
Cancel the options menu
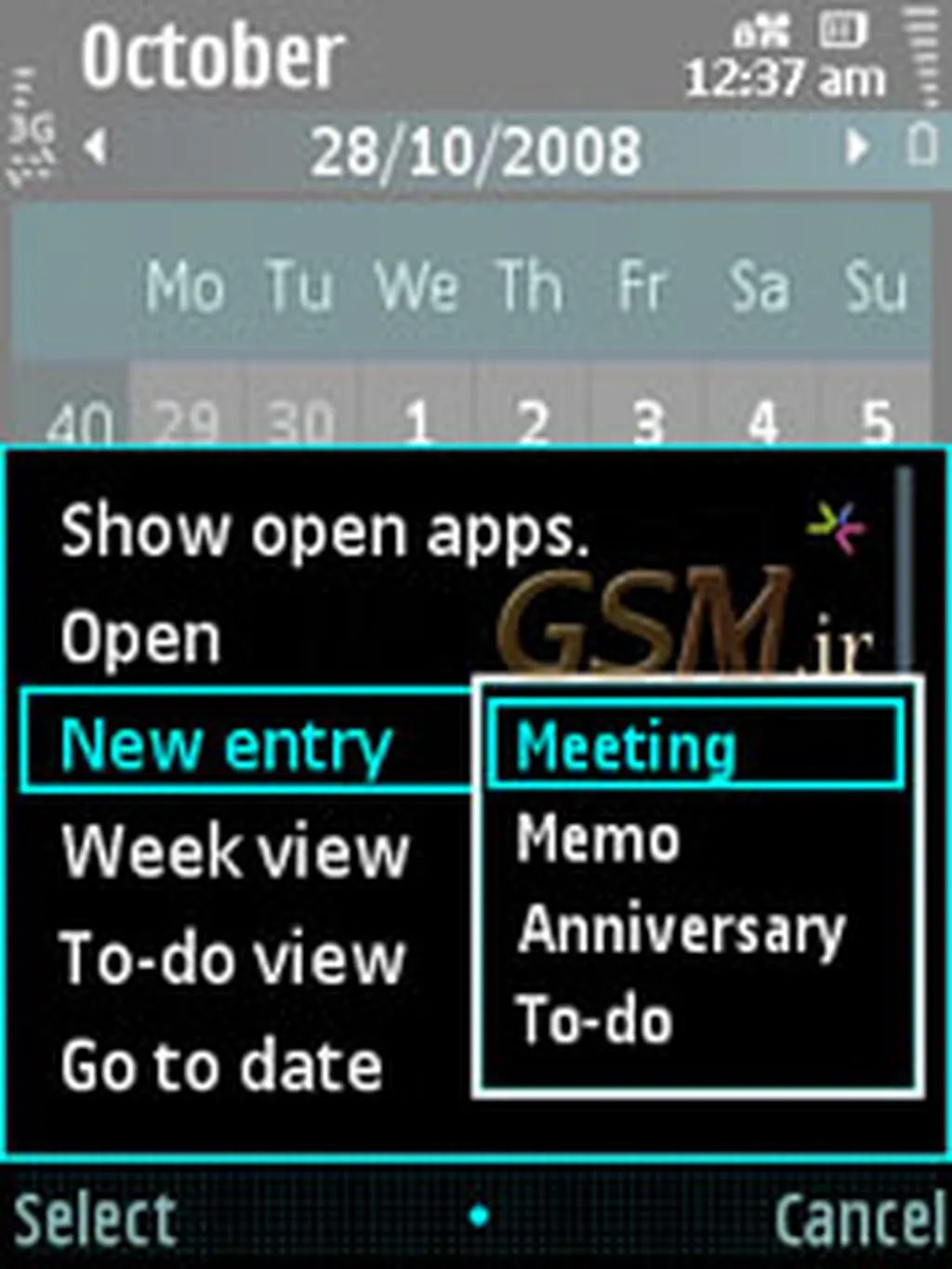pyautogui.click(x=859, y=1220)
